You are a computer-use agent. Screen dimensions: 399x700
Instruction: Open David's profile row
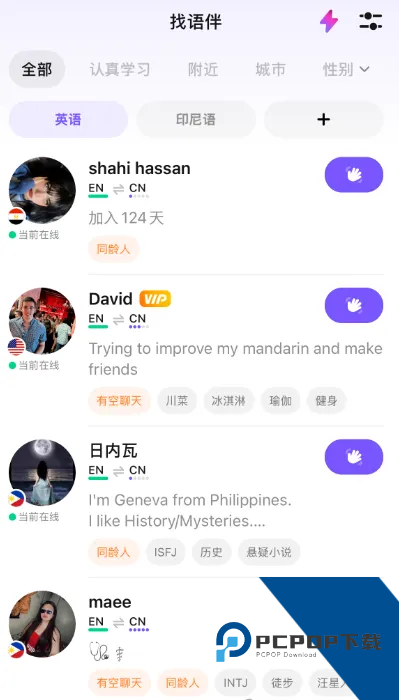coord(196,351)
